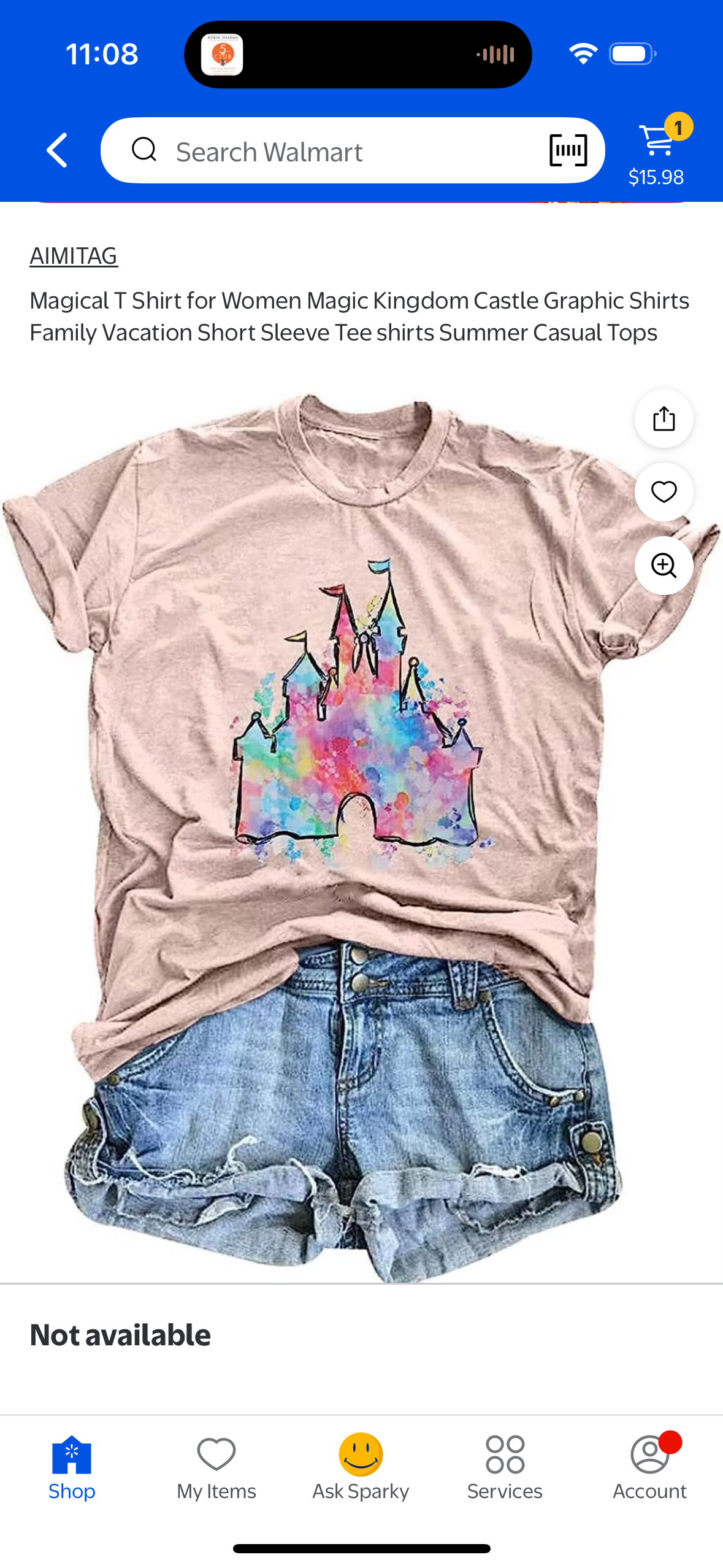Switch to the Shop tab
Viewport: 723px width, 1568px height.
click(x=72, y=1467)
